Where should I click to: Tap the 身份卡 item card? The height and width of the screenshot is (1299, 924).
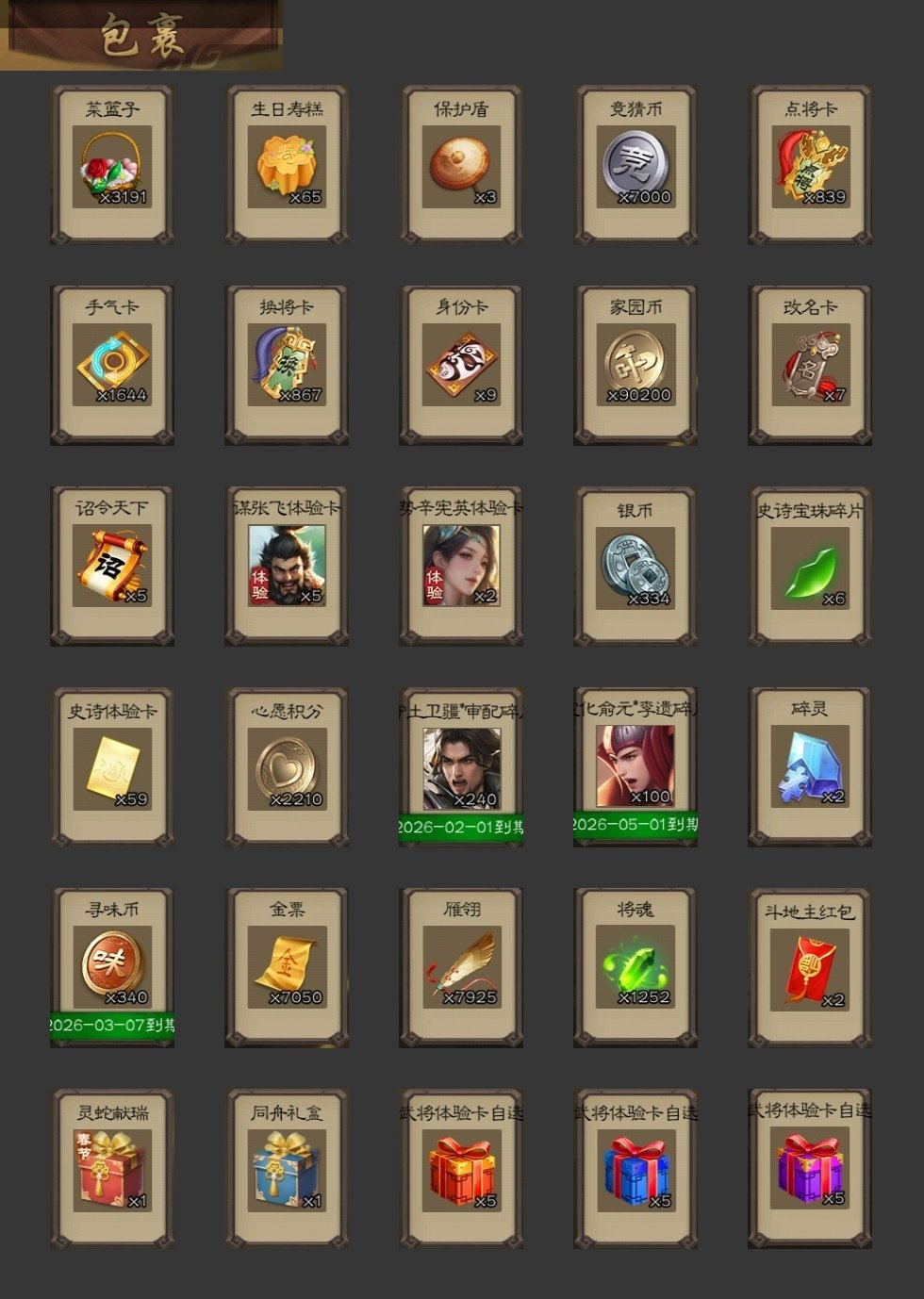coord(461,366)
